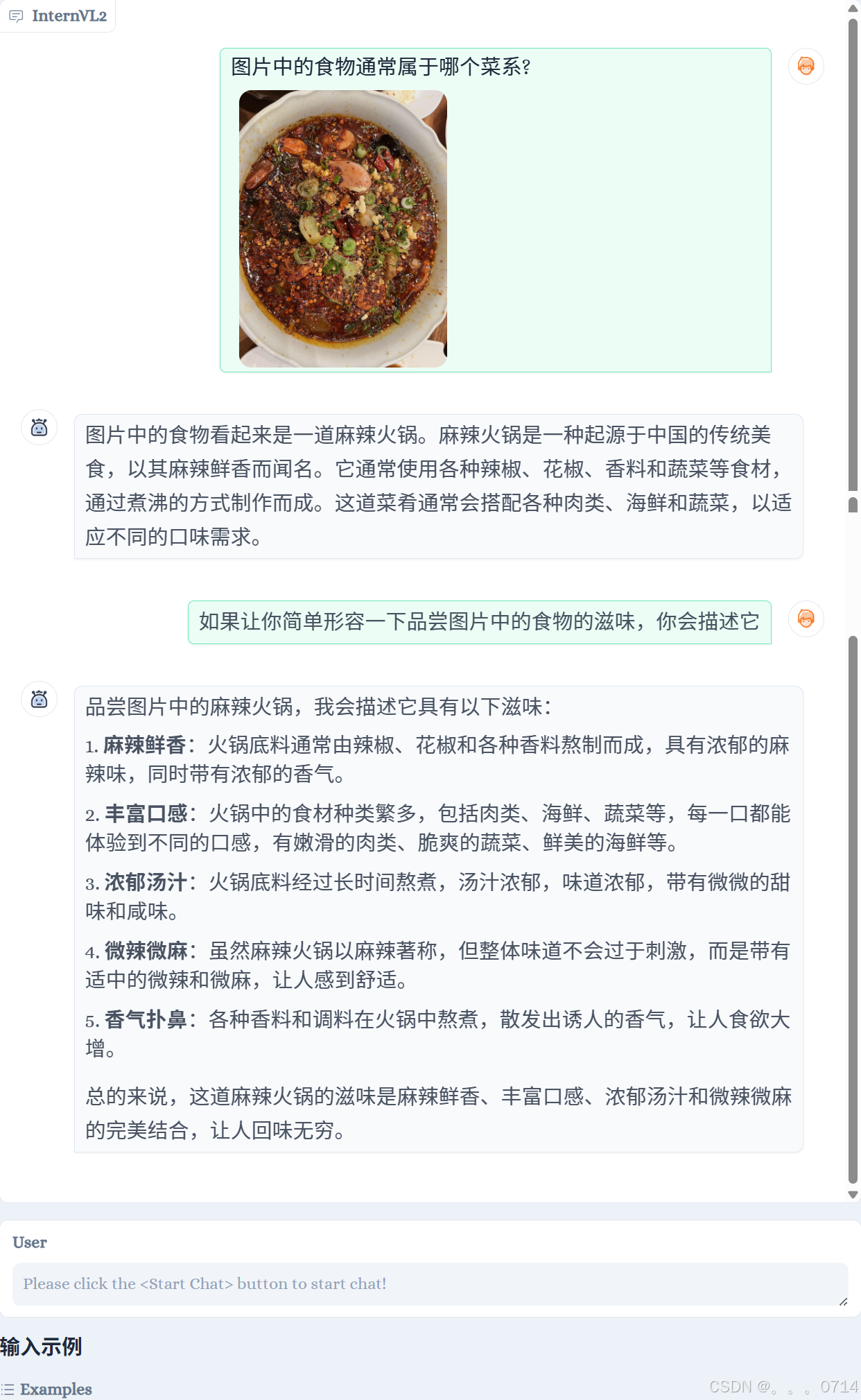Click the 输入示例 heading

(40, 1346)
